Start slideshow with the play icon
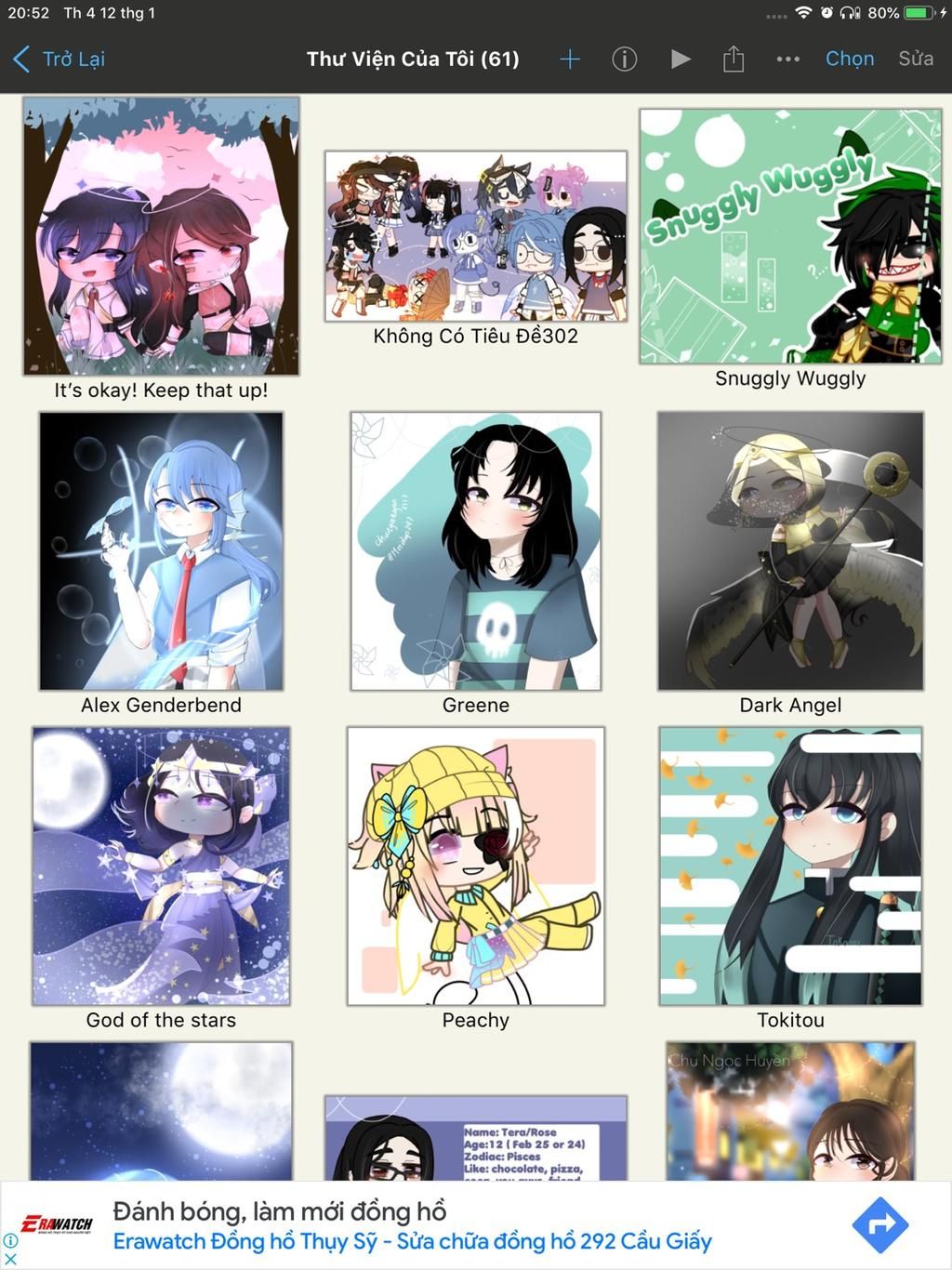This screenshot has height=1270, width=952. click(x=681, y=60)
